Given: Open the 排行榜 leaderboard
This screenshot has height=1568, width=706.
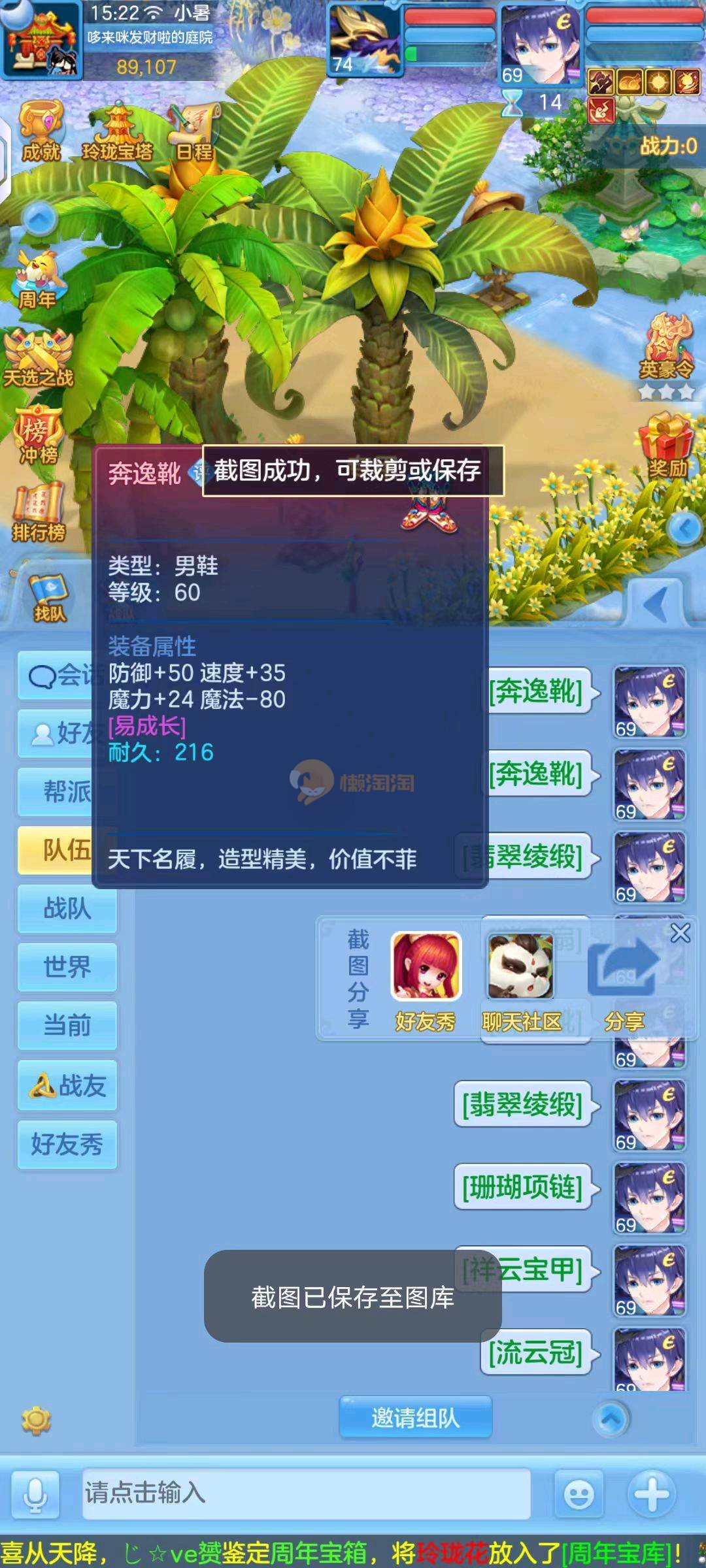Looking at the screenshot, I should (39, 514).
